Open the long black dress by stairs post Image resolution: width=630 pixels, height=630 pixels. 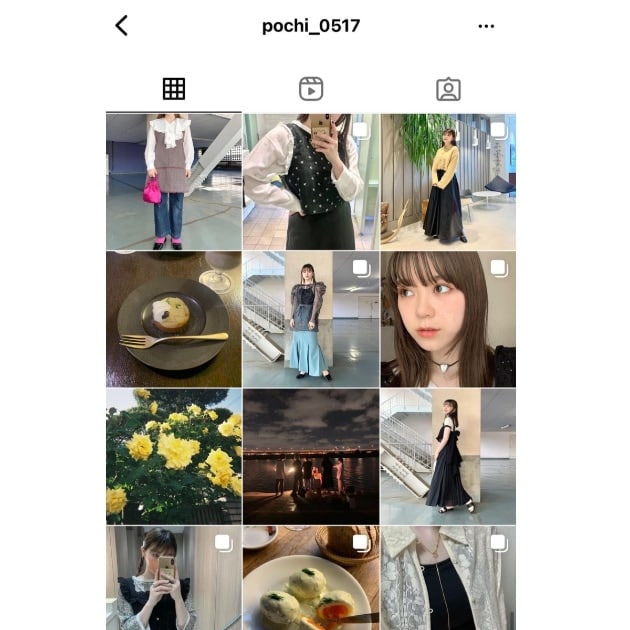point(448,456)
